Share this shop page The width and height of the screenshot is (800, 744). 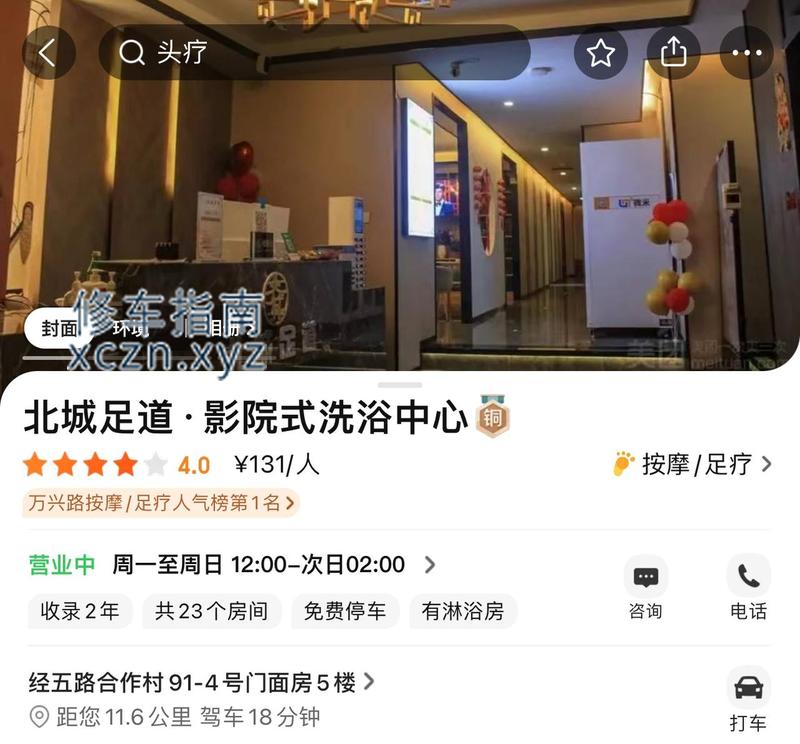673,53
